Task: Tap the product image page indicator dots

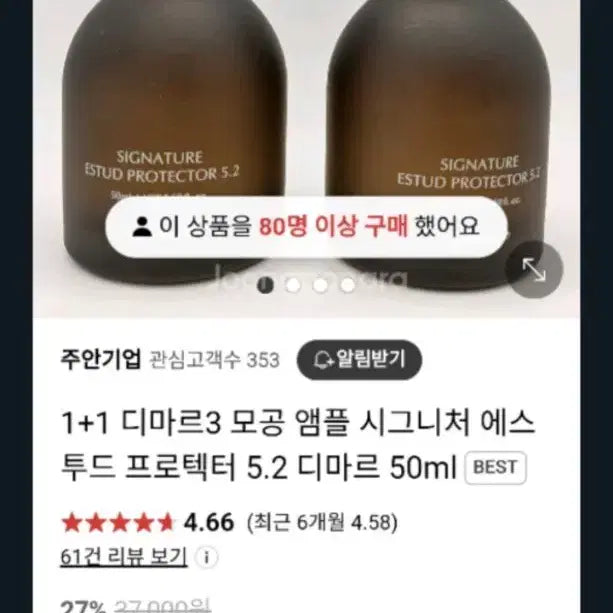Action: (306, 285)
